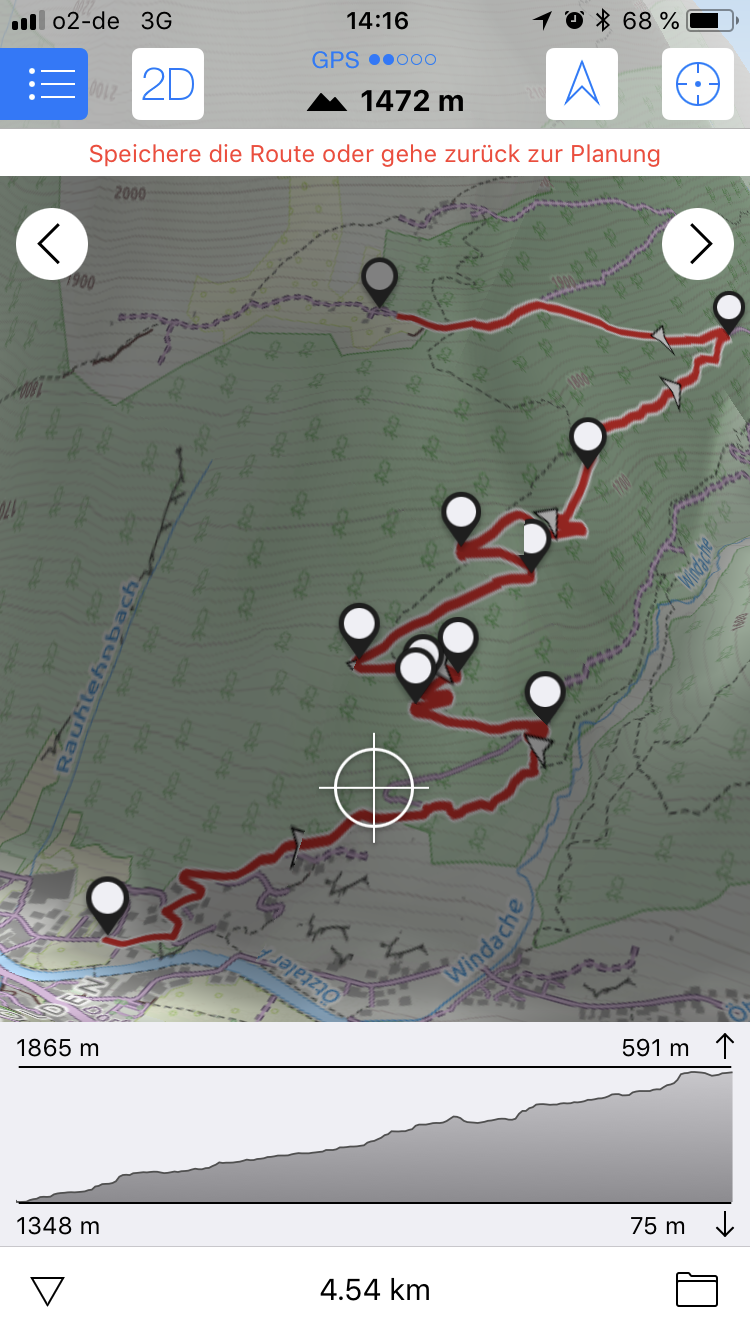Tap the red save route hint banner
Image resolution: width=750 pixels, height=1334 pixels.
(375, 154)
